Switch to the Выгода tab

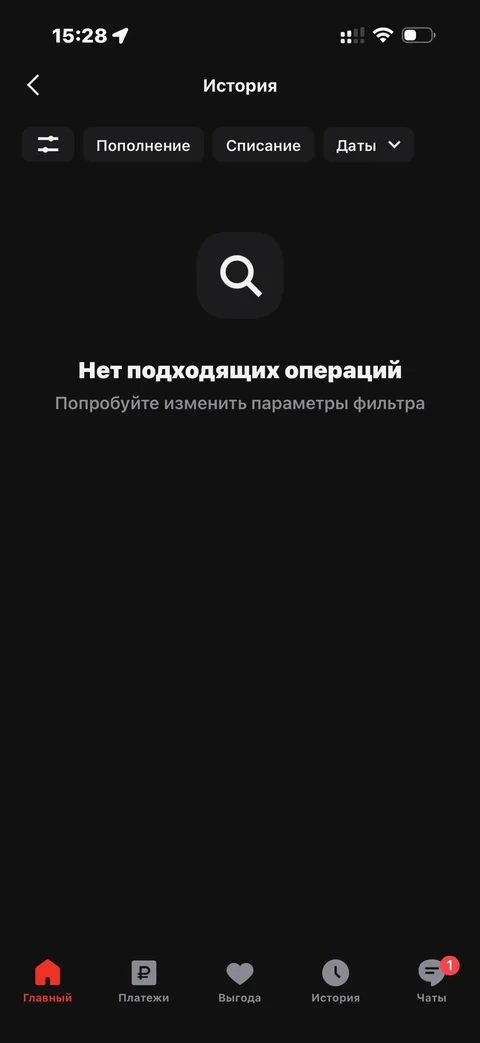coord(239,981)
